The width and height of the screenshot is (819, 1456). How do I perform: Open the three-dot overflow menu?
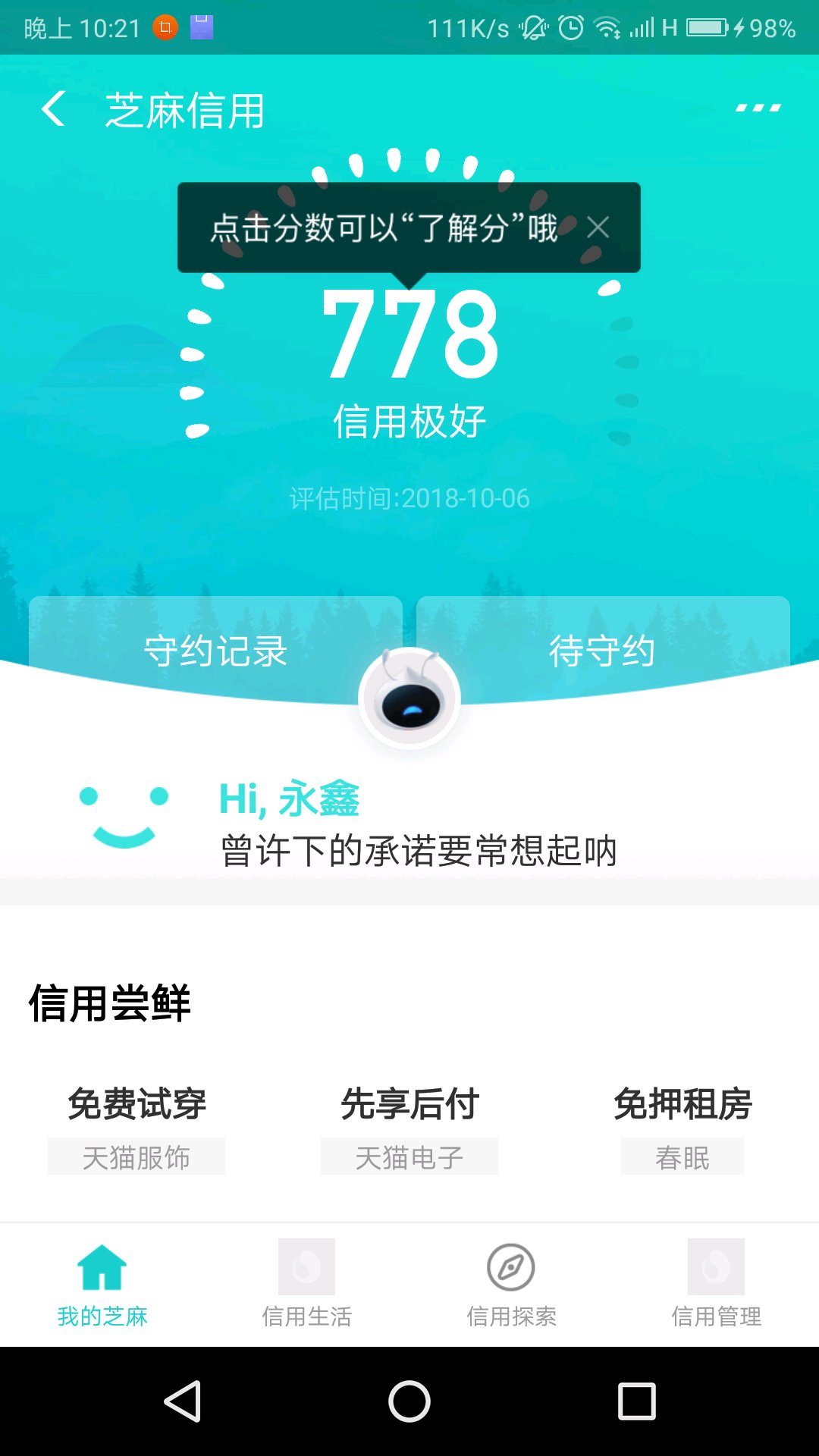click(x=758, y=108)
